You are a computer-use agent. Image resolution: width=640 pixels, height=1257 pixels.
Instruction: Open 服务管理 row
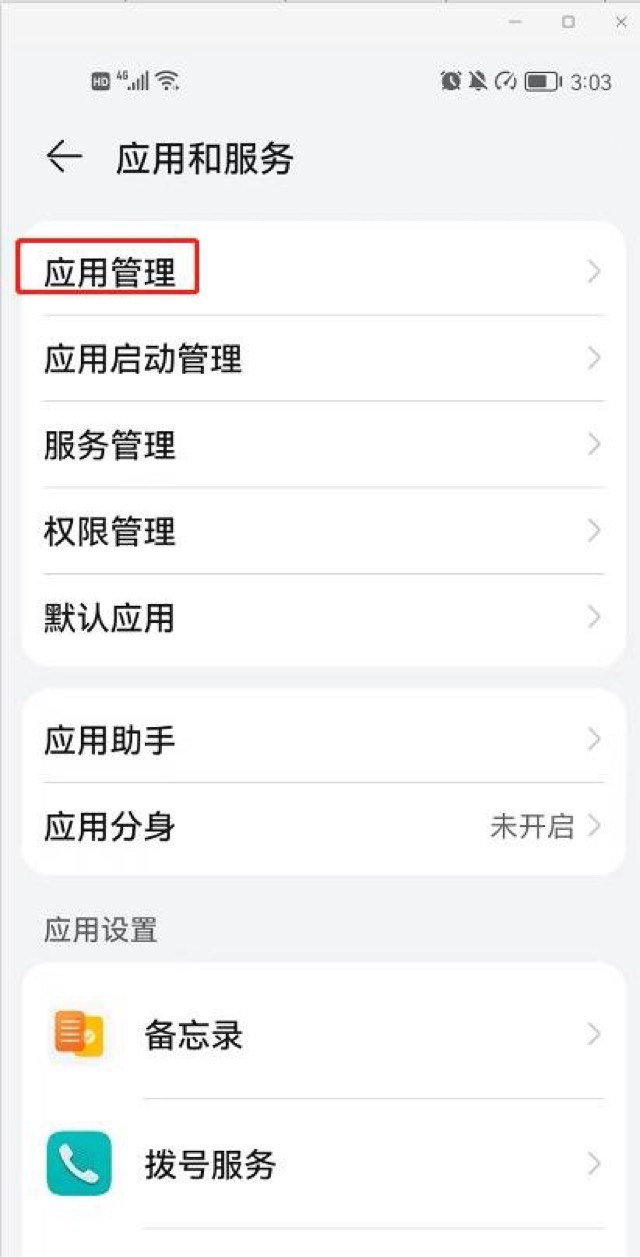pyautogui.click(x=110, y=445)
